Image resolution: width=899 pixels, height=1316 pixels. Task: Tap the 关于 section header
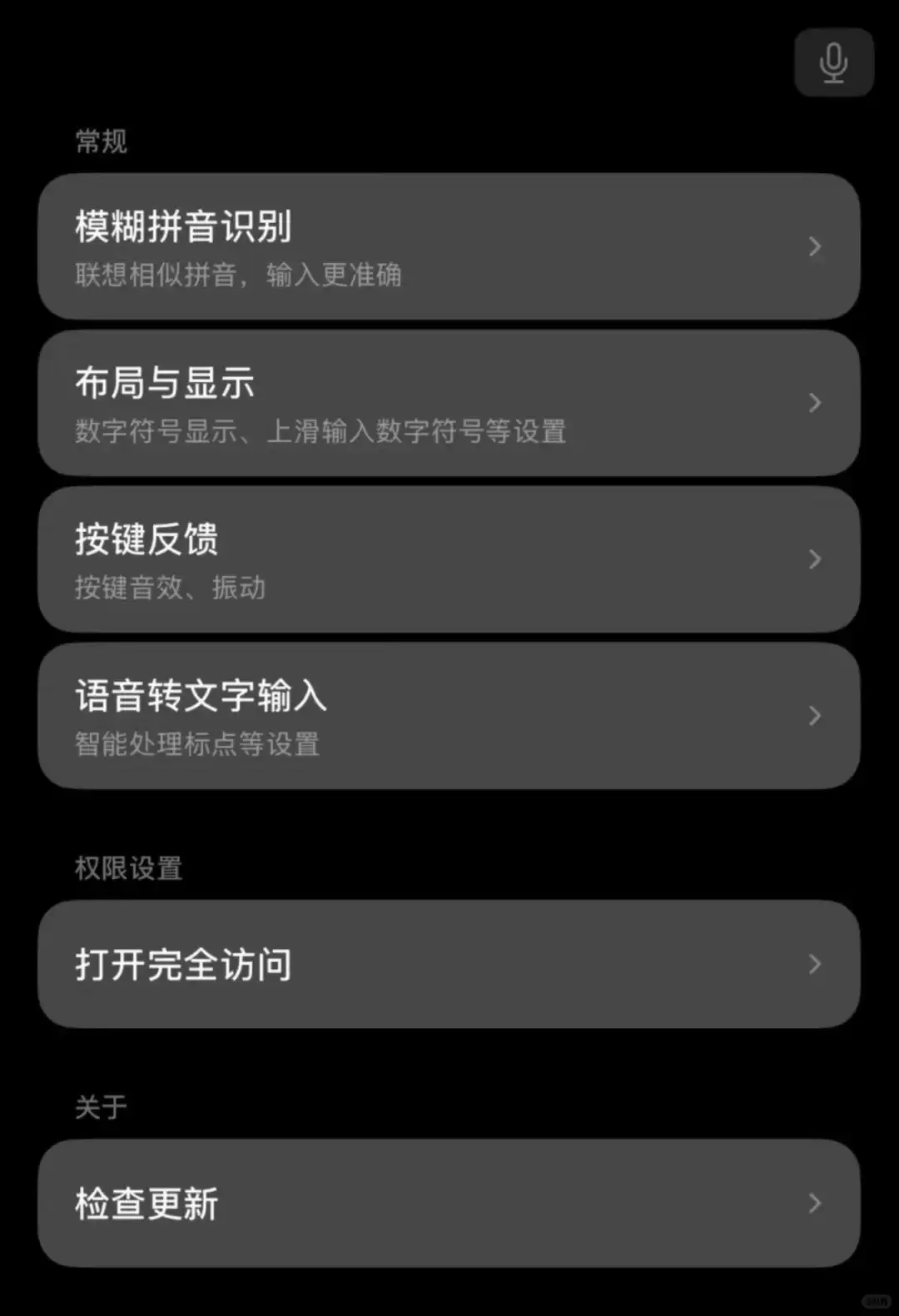[x=99, y=1105]
